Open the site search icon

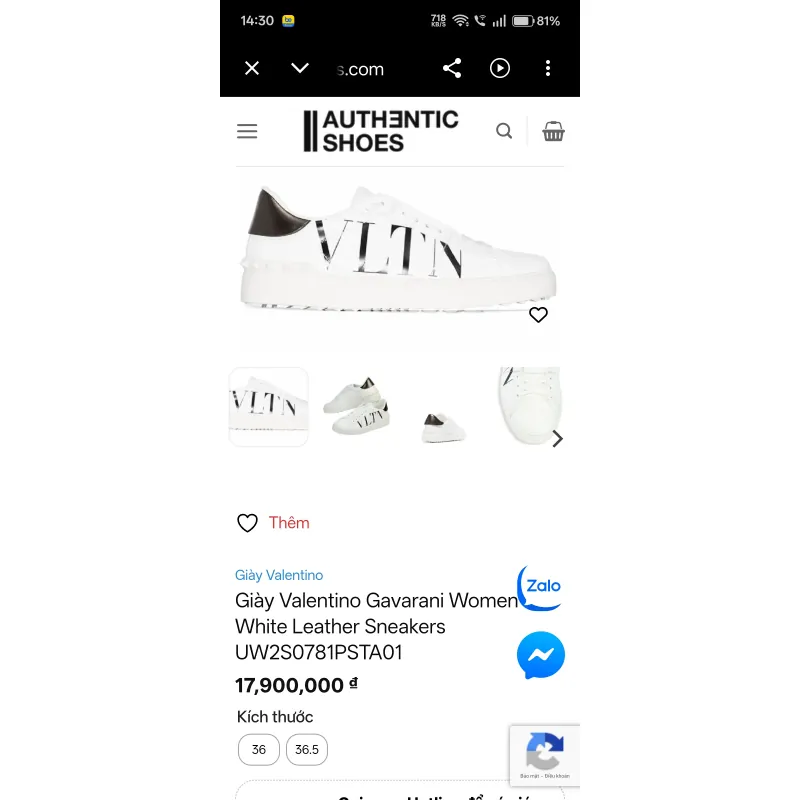(504, 131)
